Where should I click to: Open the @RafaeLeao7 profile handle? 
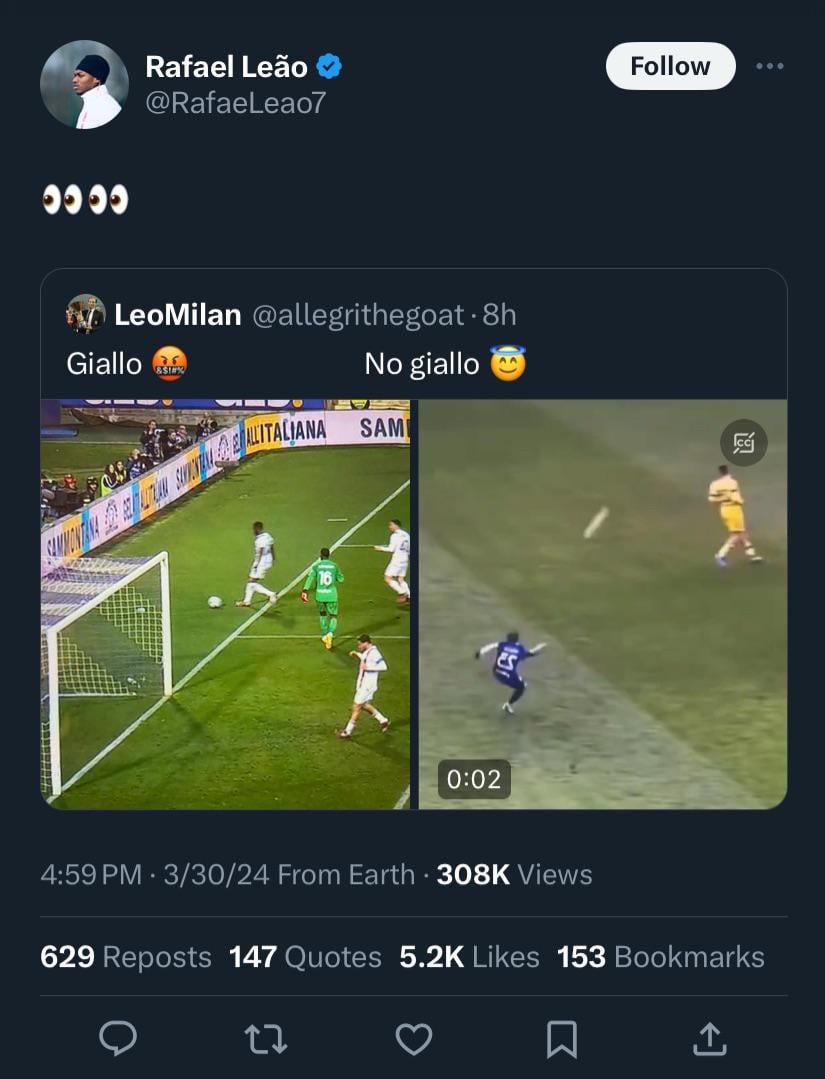[236, 102]
